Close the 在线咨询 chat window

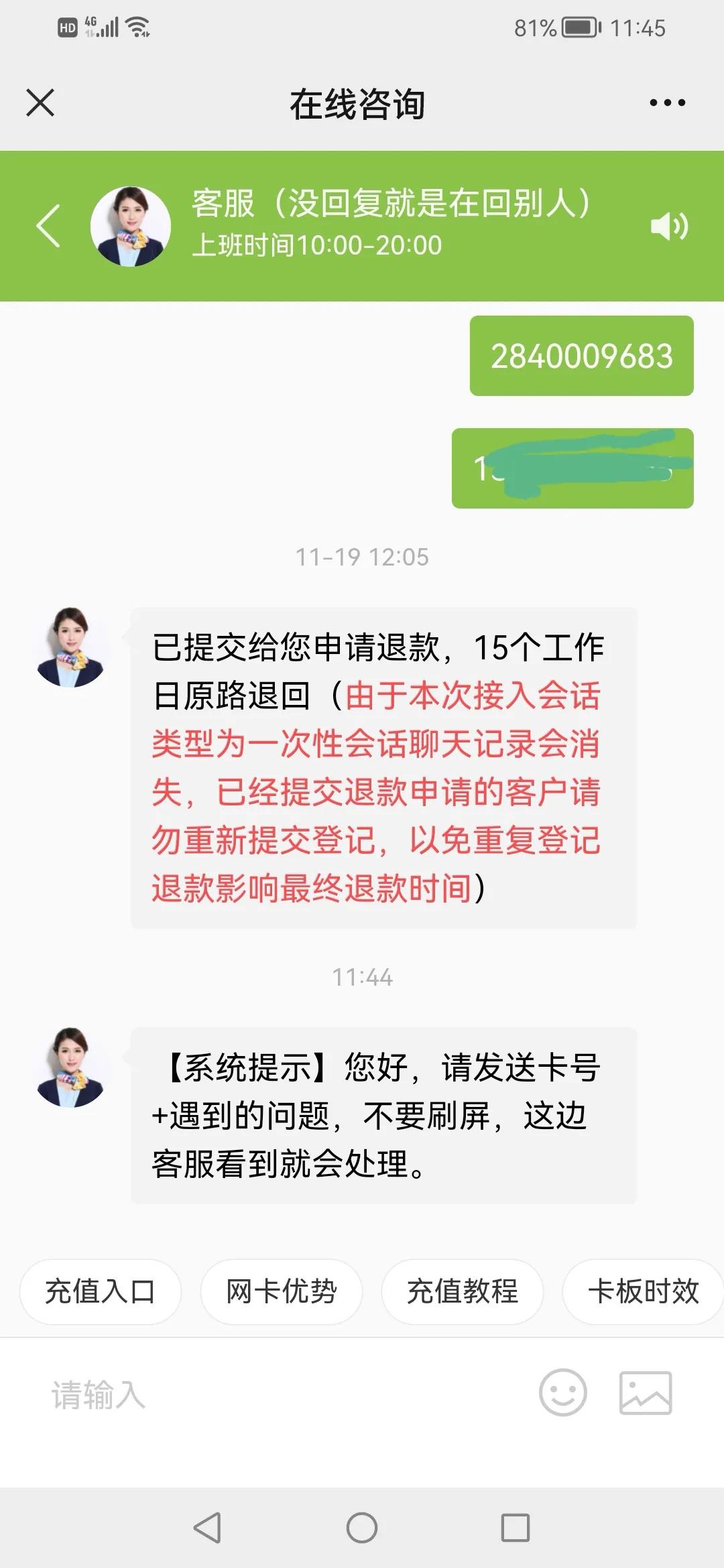point(42,102)
